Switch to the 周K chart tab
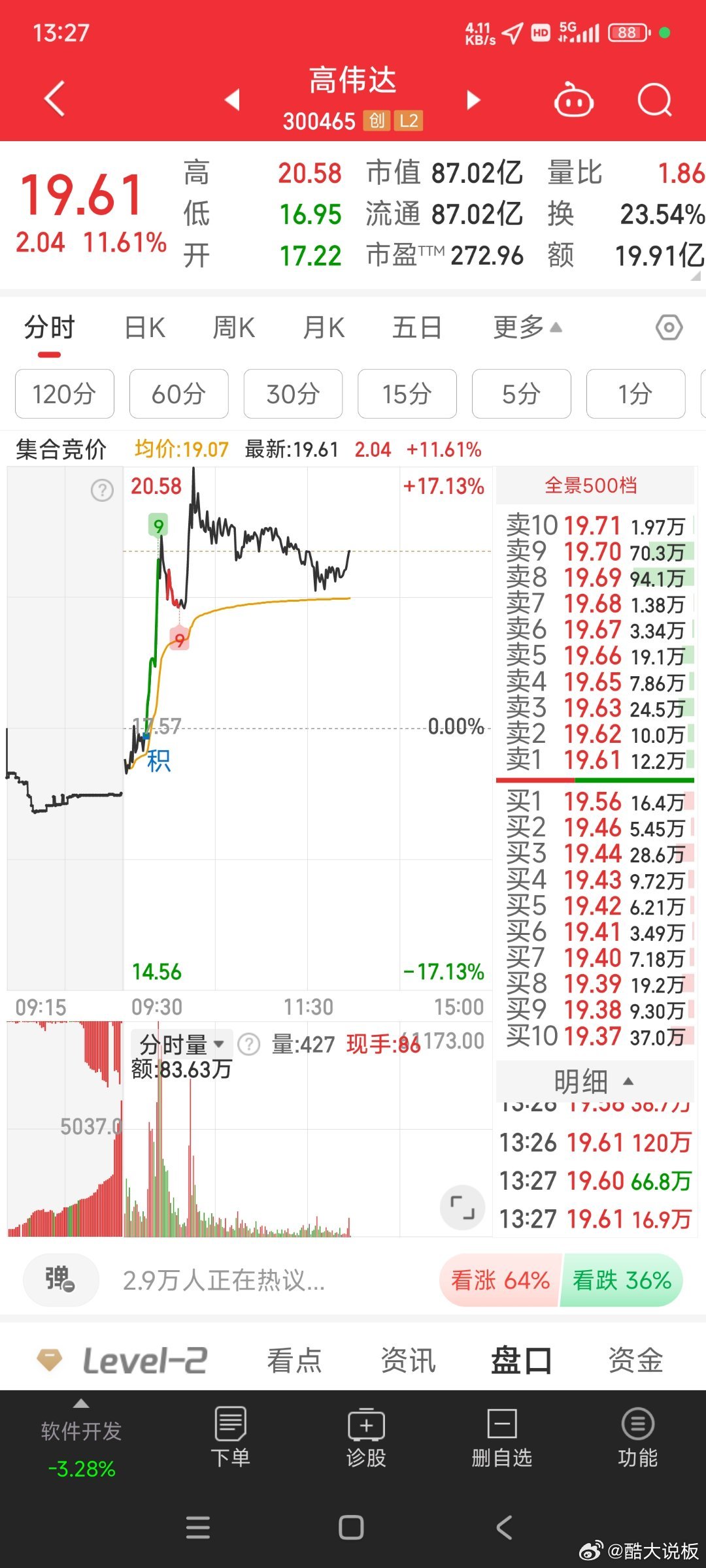 pos(234,327)
